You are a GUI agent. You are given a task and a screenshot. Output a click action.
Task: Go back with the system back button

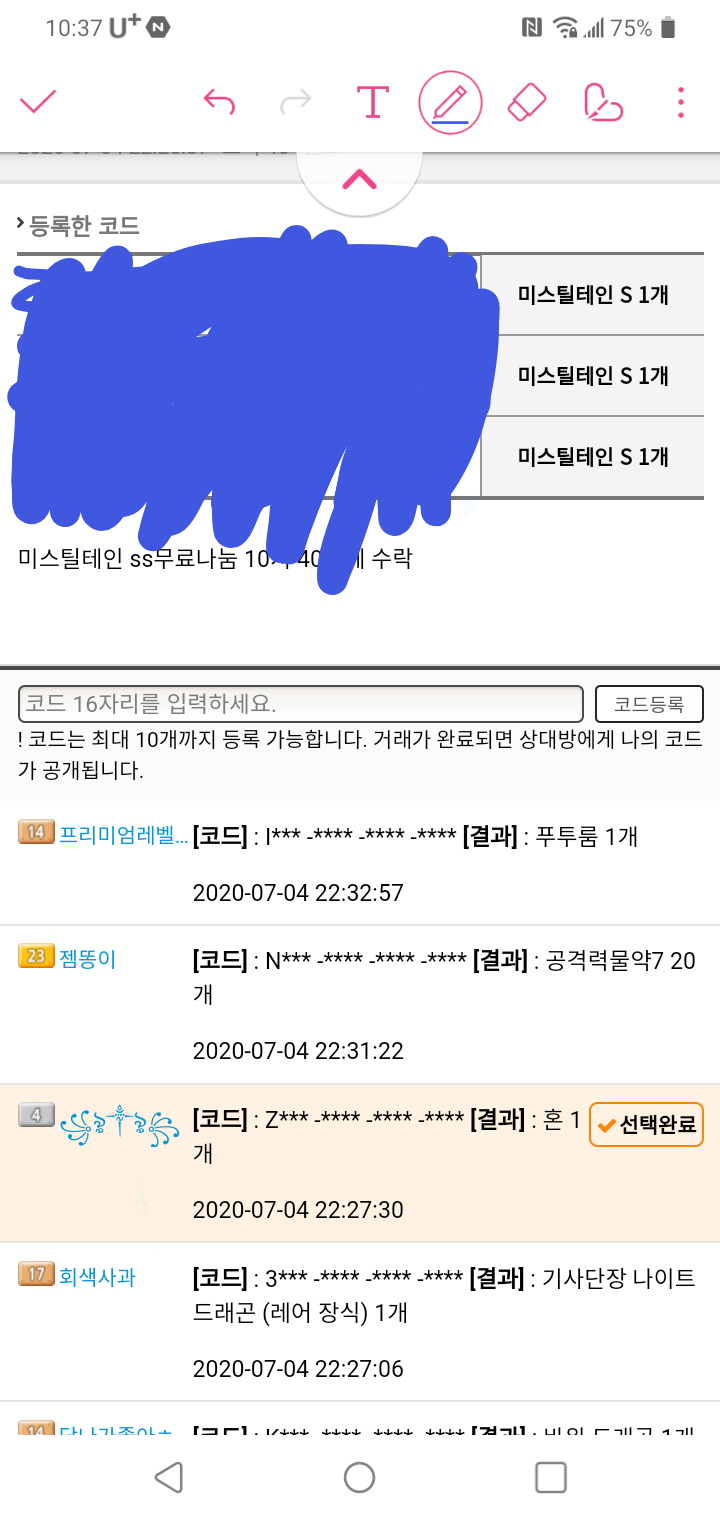click(x=168, y=1477)
